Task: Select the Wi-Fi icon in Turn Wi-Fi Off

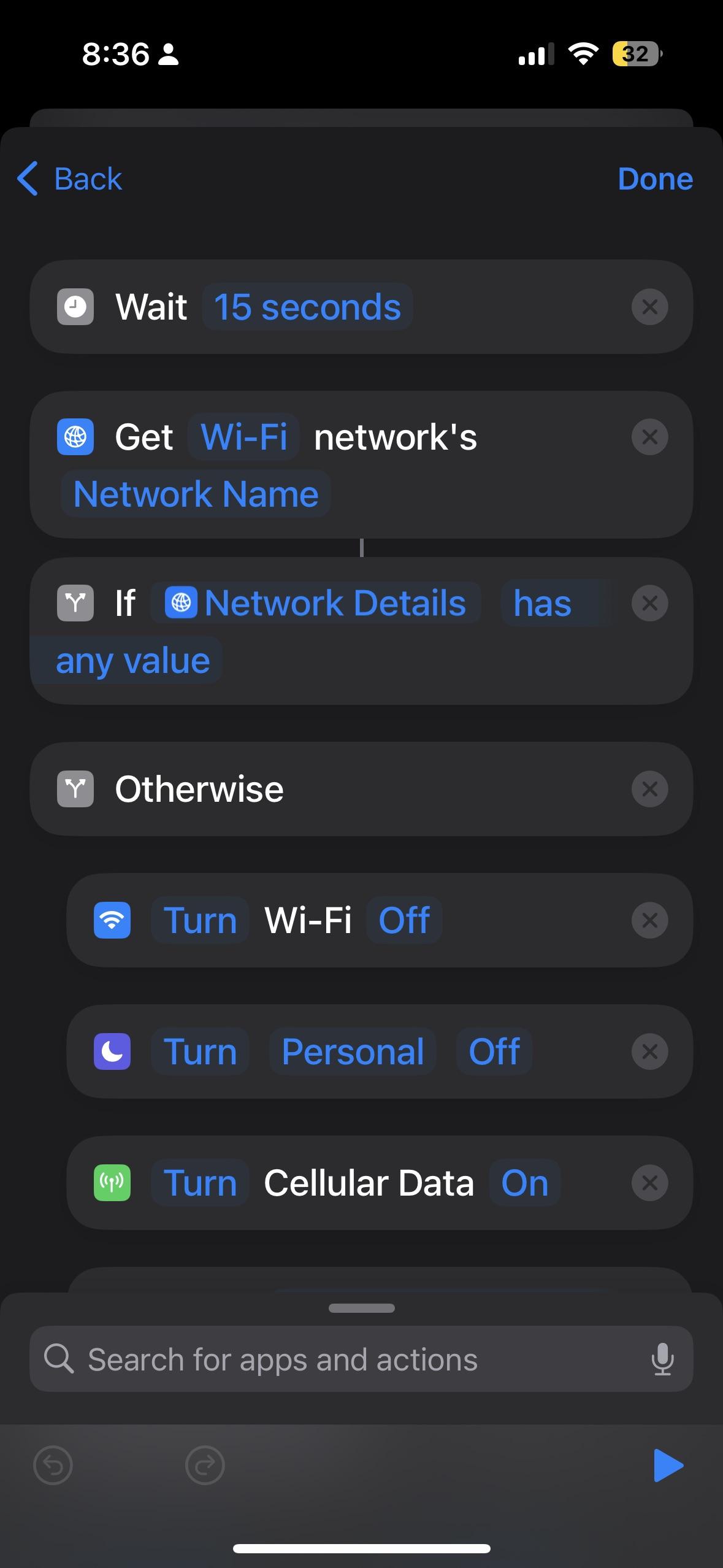Action: [112, 920]
